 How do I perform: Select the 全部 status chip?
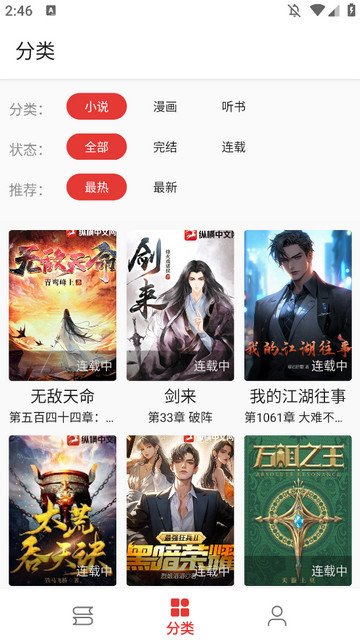(97, 147)
